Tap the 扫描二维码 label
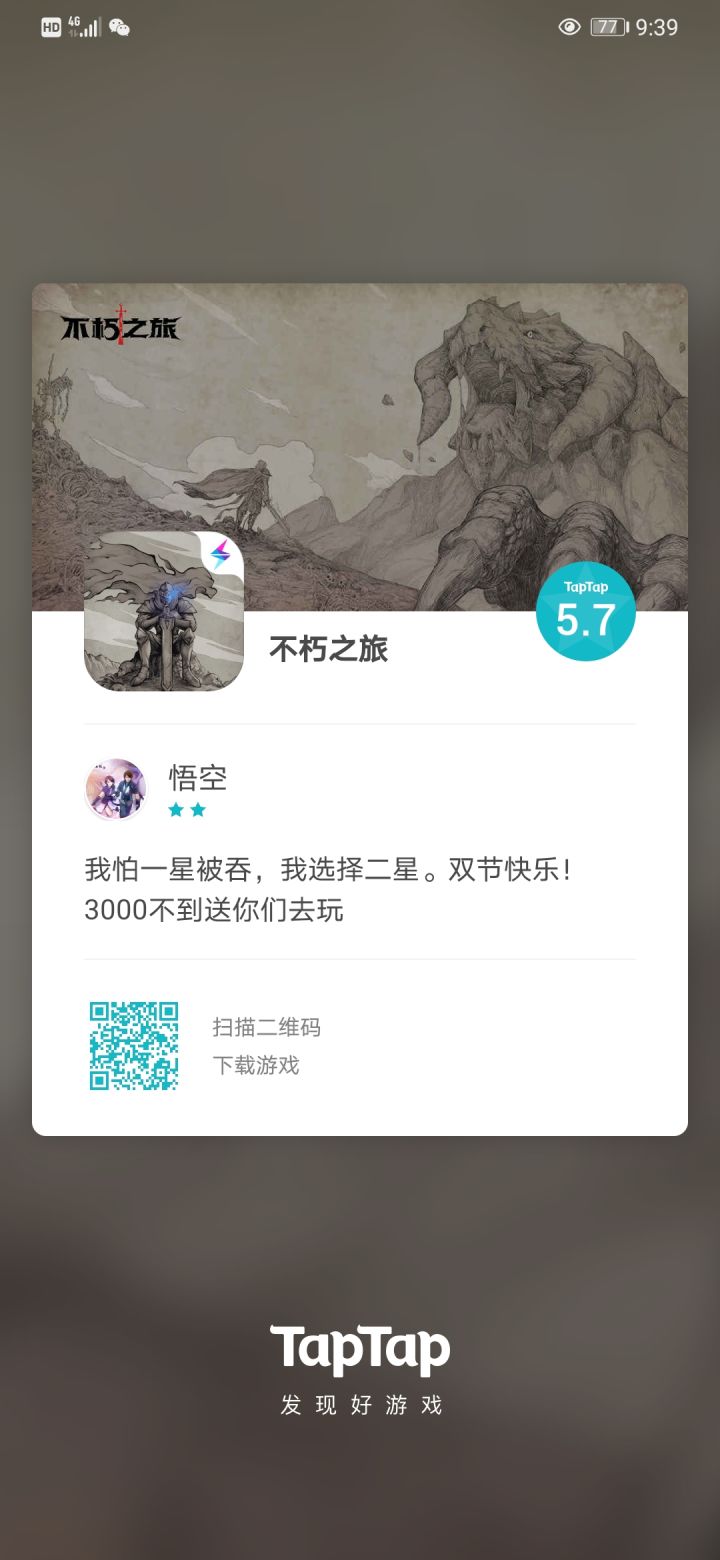The width and height of the screenshot is (720, 1560). coord(268,1026)
